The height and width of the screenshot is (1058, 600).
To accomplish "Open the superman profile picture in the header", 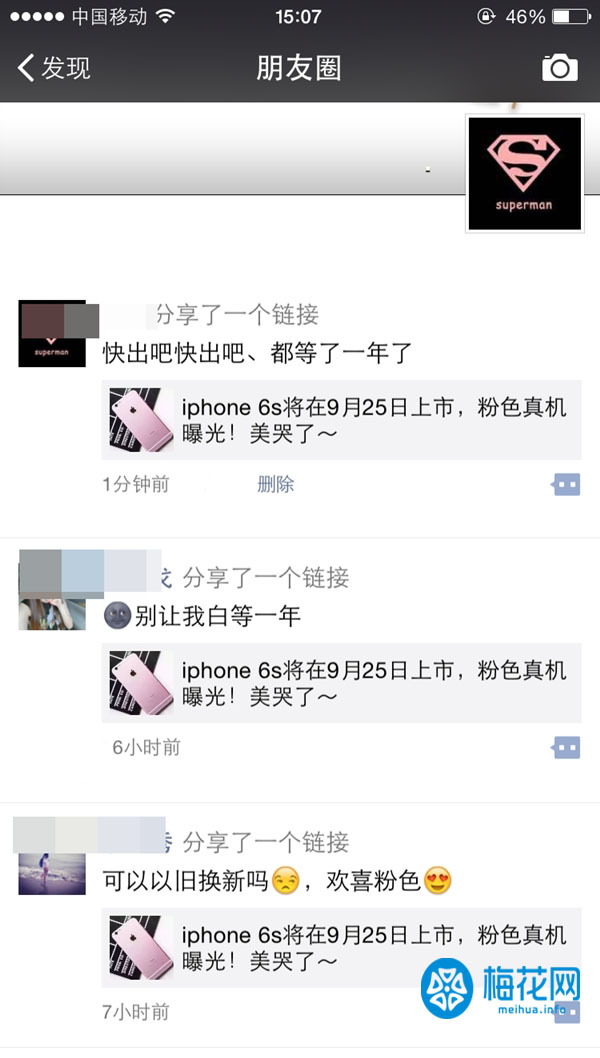I will tap(524, 173).
